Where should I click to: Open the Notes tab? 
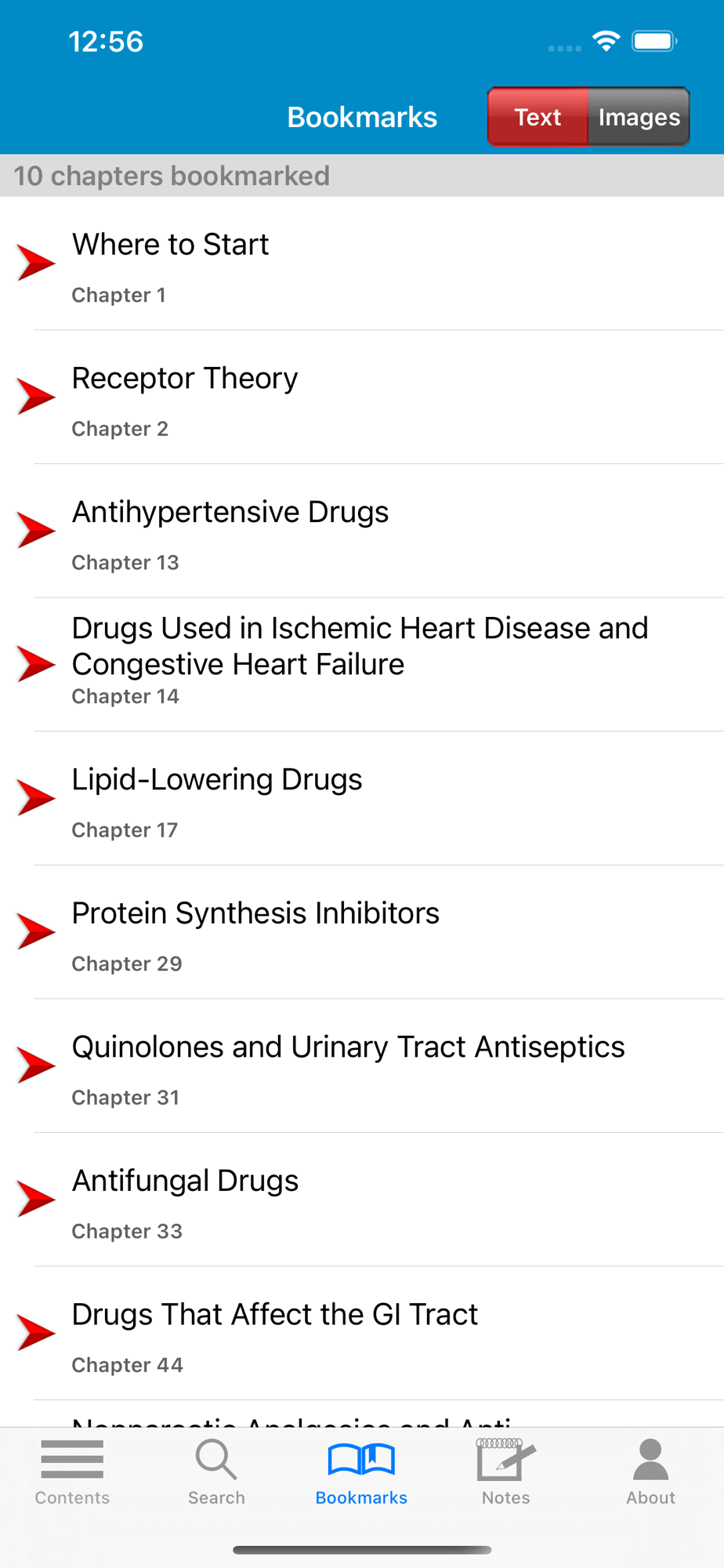click(506, 1472)
